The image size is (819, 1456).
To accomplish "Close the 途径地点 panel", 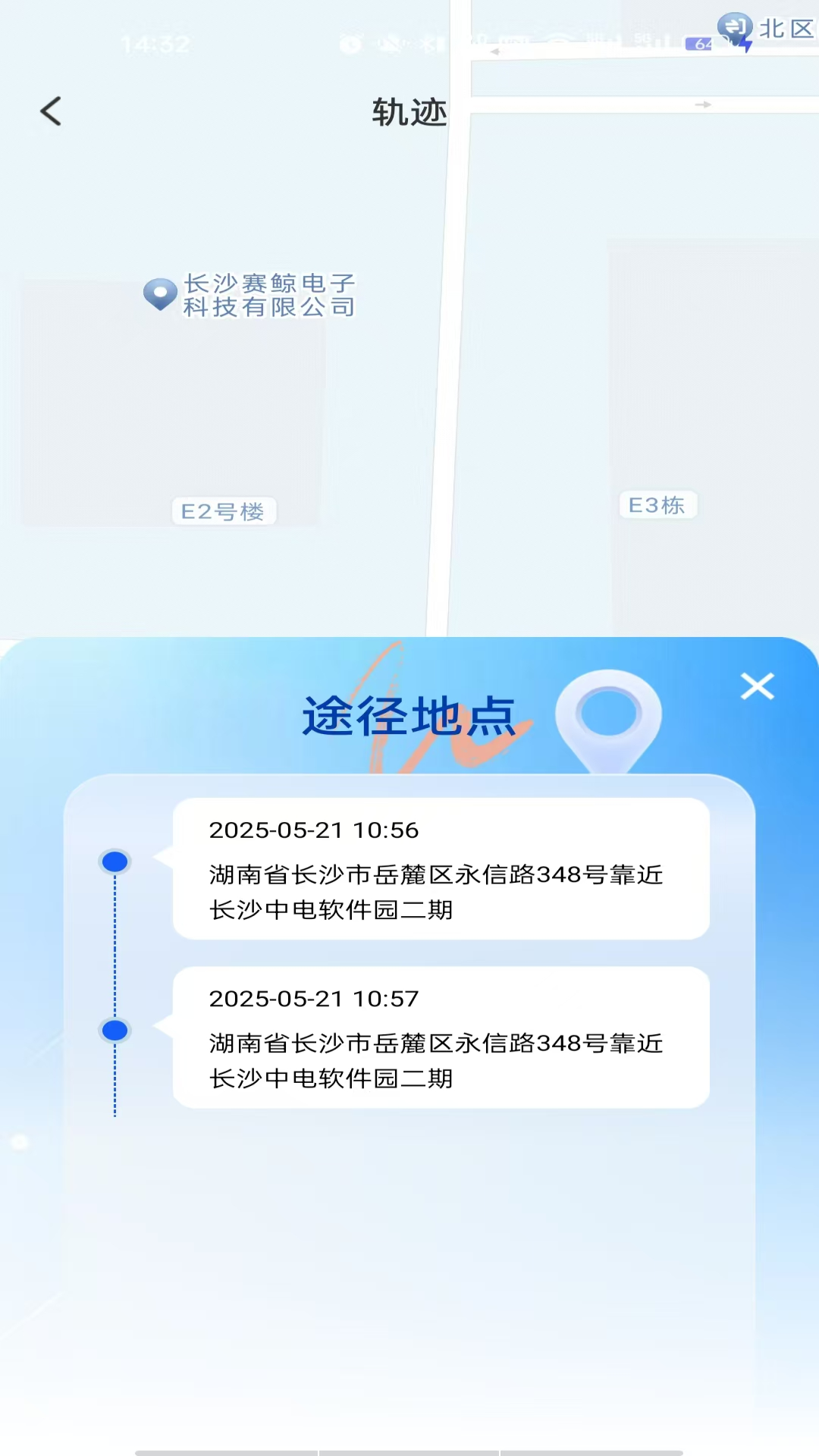I will [x=757, y=686].
